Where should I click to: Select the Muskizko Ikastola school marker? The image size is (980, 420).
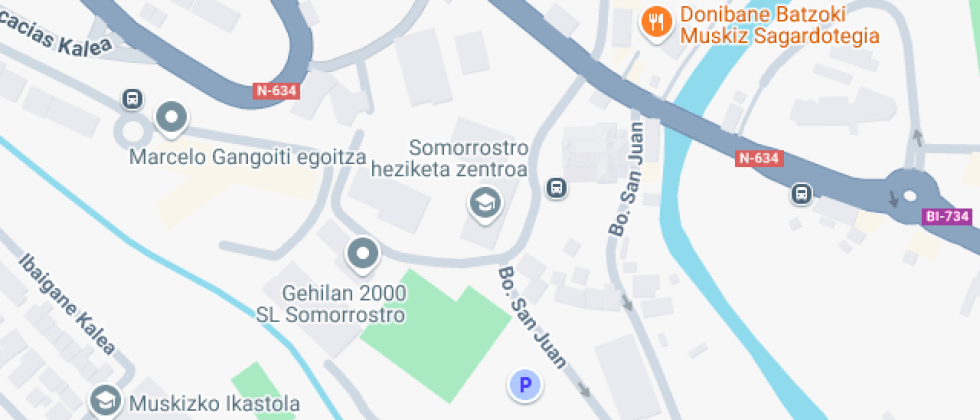(105, 403)
